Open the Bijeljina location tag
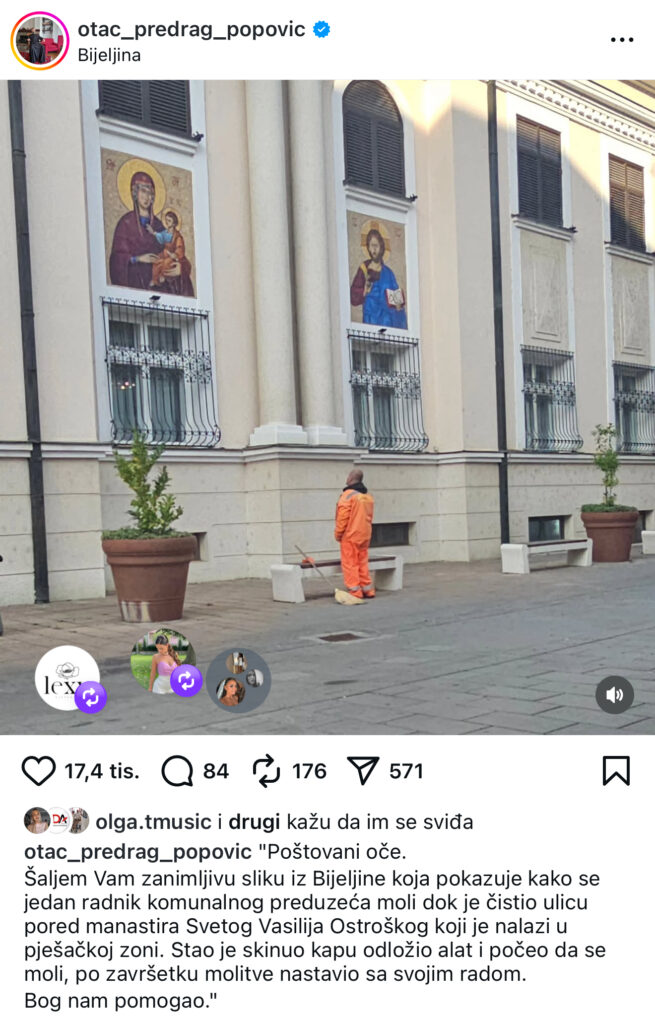Screen dimensions: 655x1024 pyautogui.click(x=109, y=56)
